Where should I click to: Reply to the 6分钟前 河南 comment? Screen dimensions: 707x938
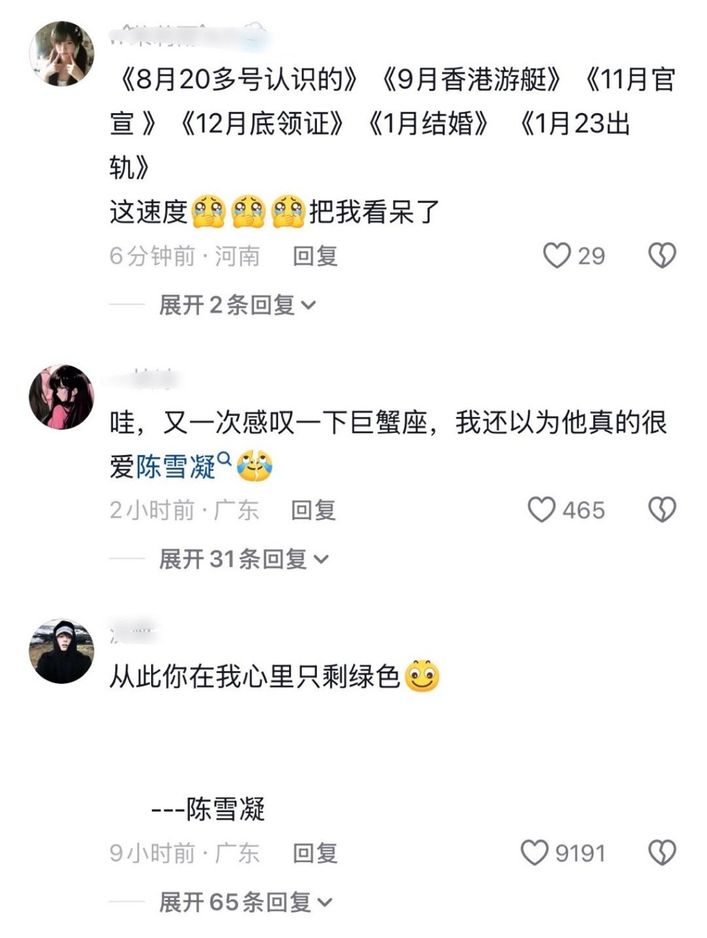(315, 255)
